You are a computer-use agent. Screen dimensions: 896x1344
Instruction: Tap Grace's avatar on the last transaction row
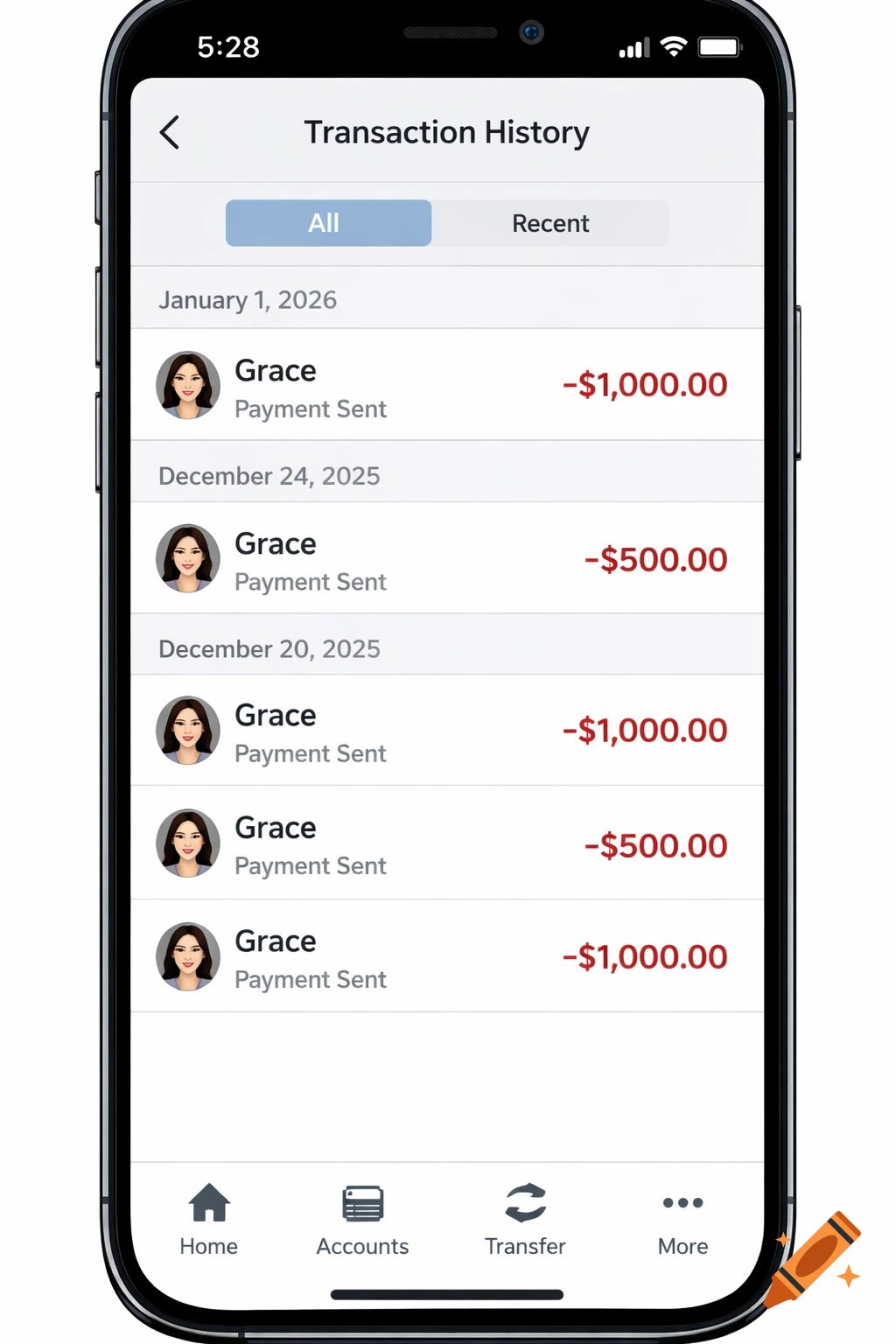(x=187, y=956)
